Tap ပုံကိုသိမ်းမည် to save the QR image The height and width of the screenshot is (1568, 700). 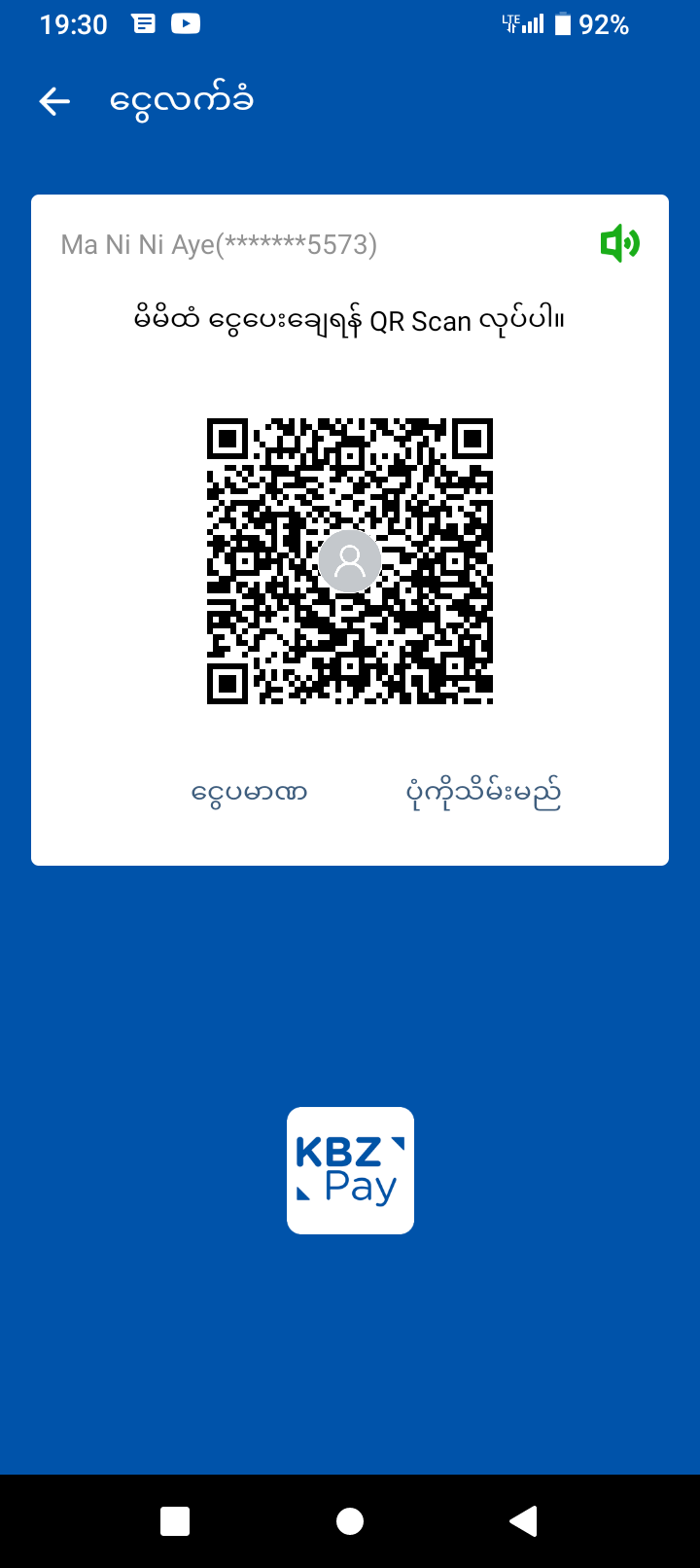click(483, 794)
